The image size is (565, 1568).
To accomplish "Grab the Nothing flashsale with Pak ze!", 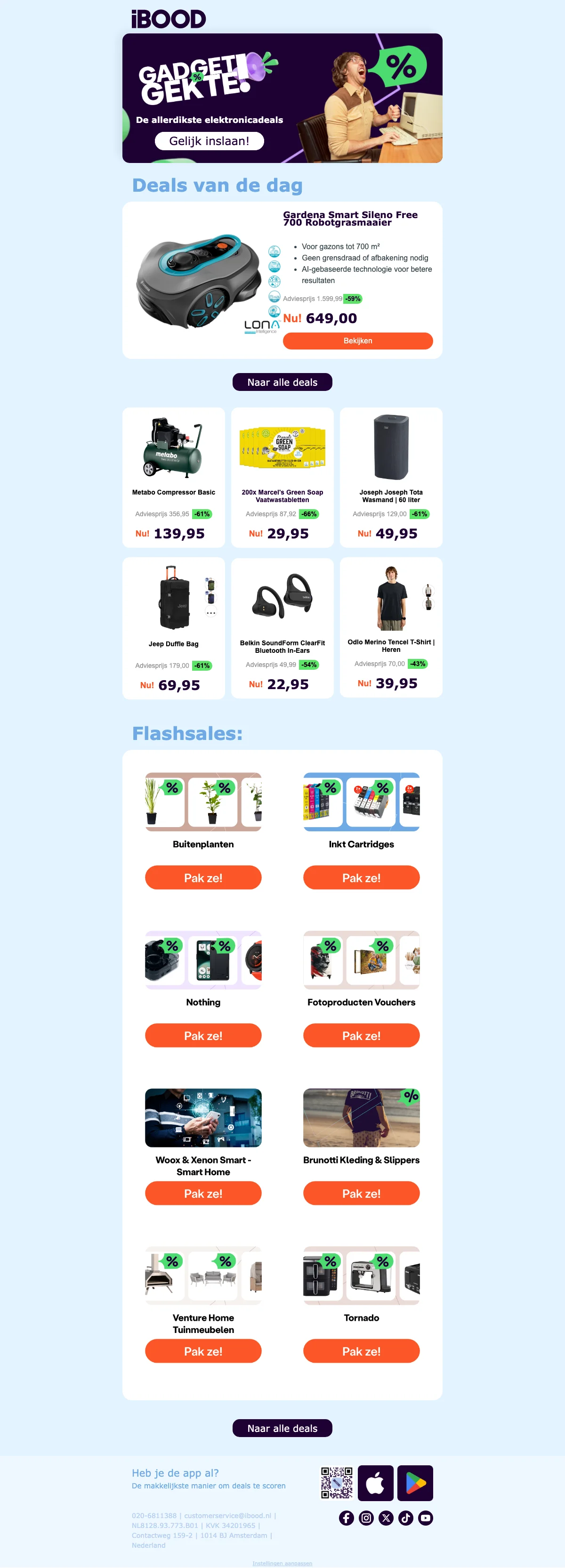I will click(203, 1035).
